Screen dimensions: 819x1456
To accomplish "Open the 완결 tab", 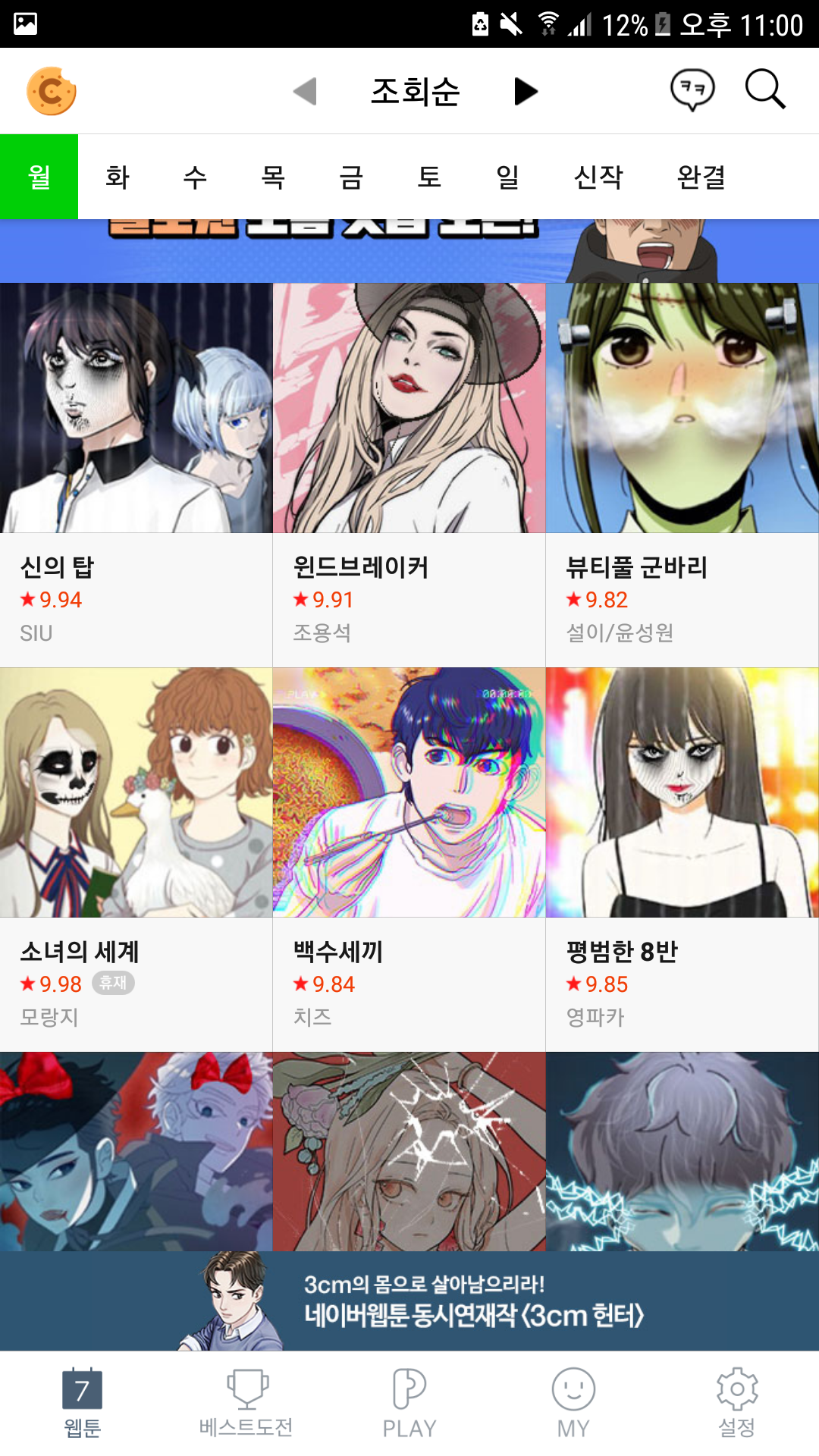I will 701,177.
